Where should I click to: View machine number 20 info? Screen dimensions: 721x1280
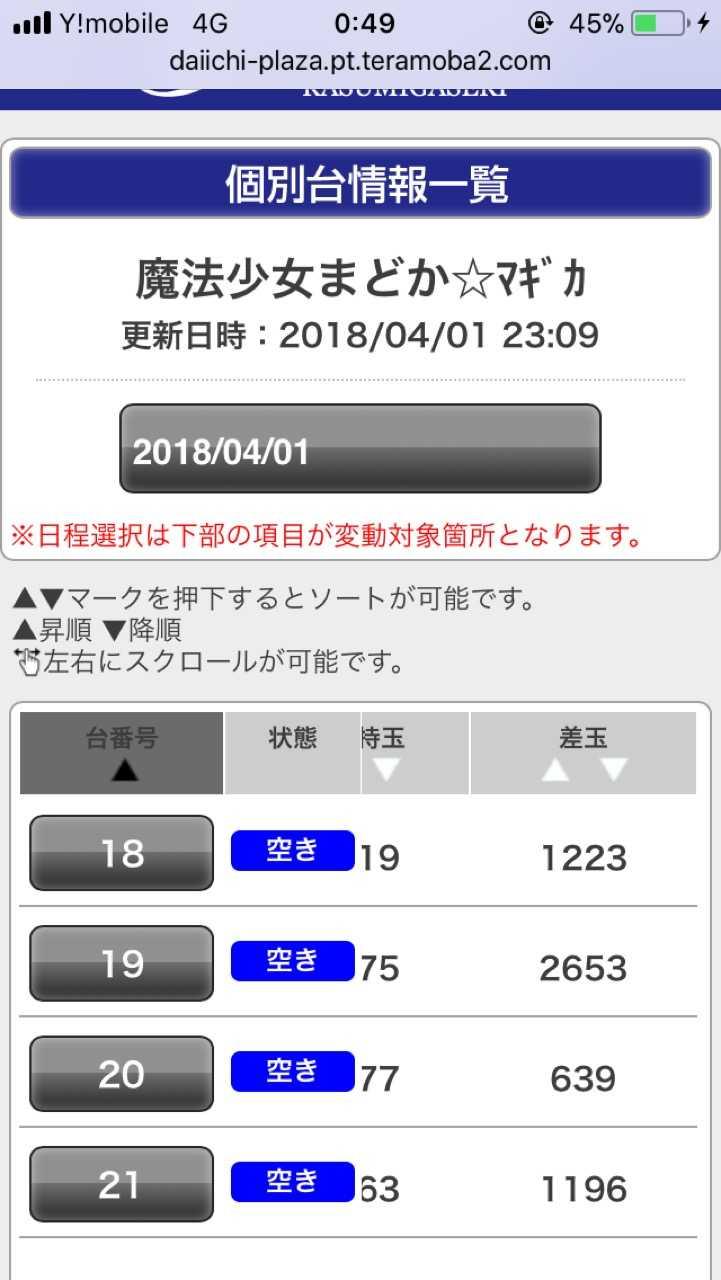click(121, 1074)
